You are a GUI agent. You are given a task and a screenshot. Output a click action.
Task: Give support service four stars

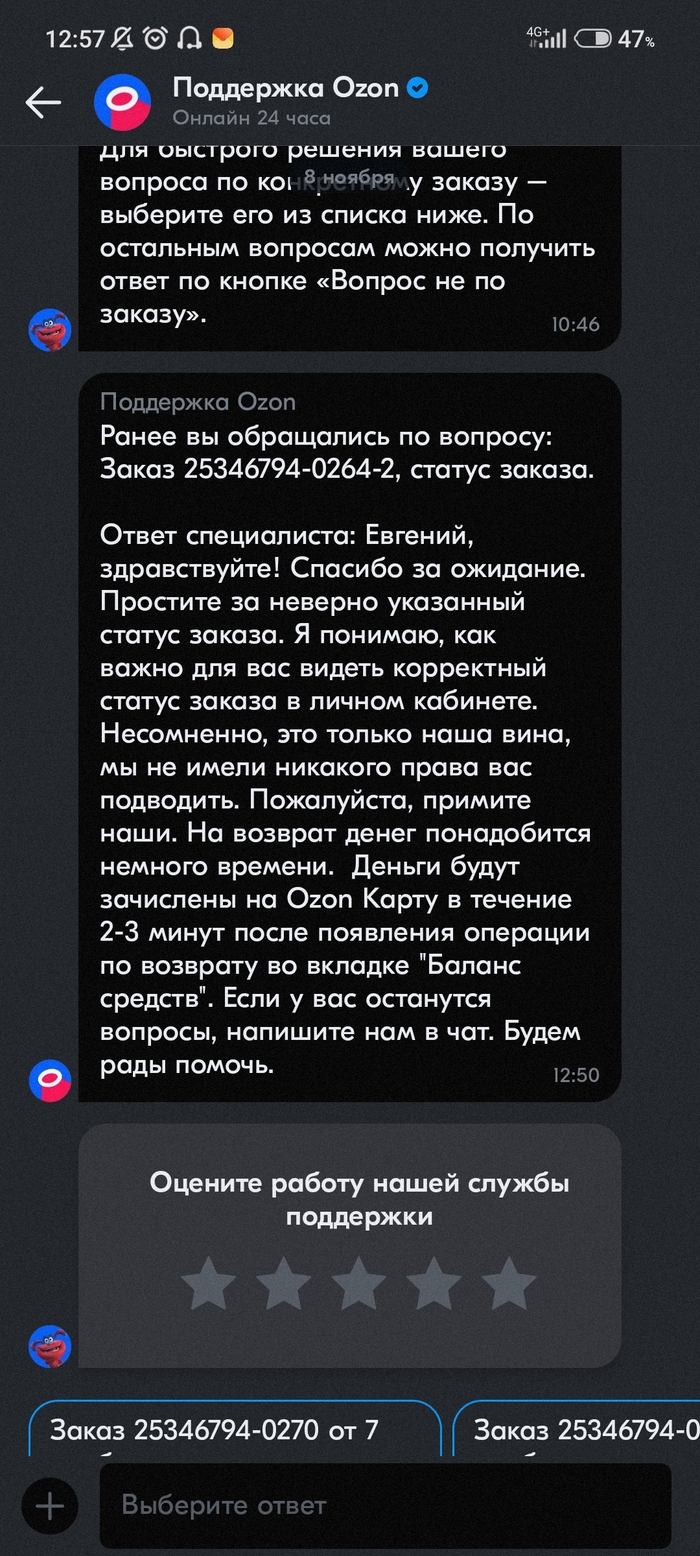click(x=434, y=1283)
